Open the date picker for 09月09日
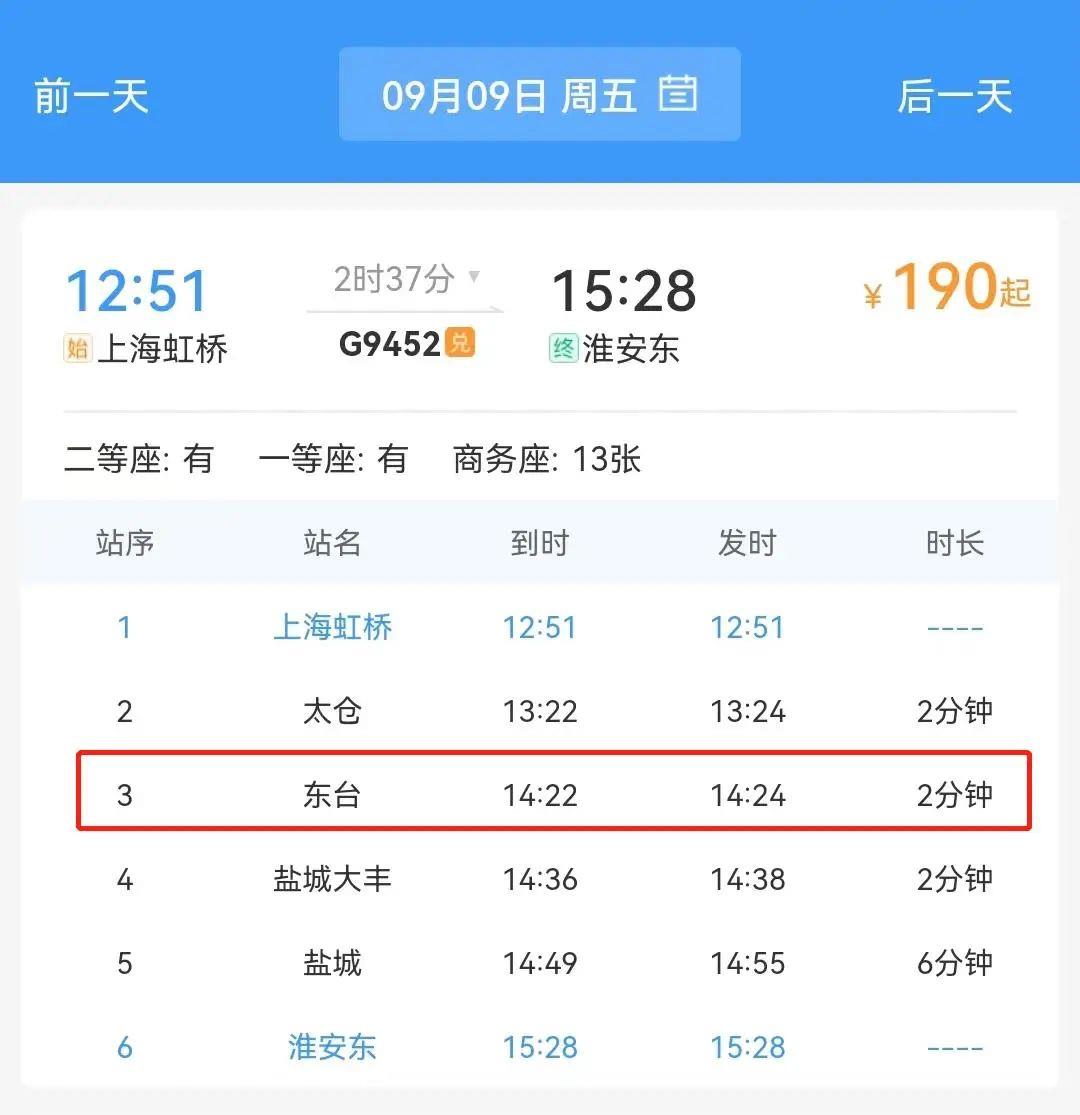The image size is (1080, 1115). [x=540, y=95]
